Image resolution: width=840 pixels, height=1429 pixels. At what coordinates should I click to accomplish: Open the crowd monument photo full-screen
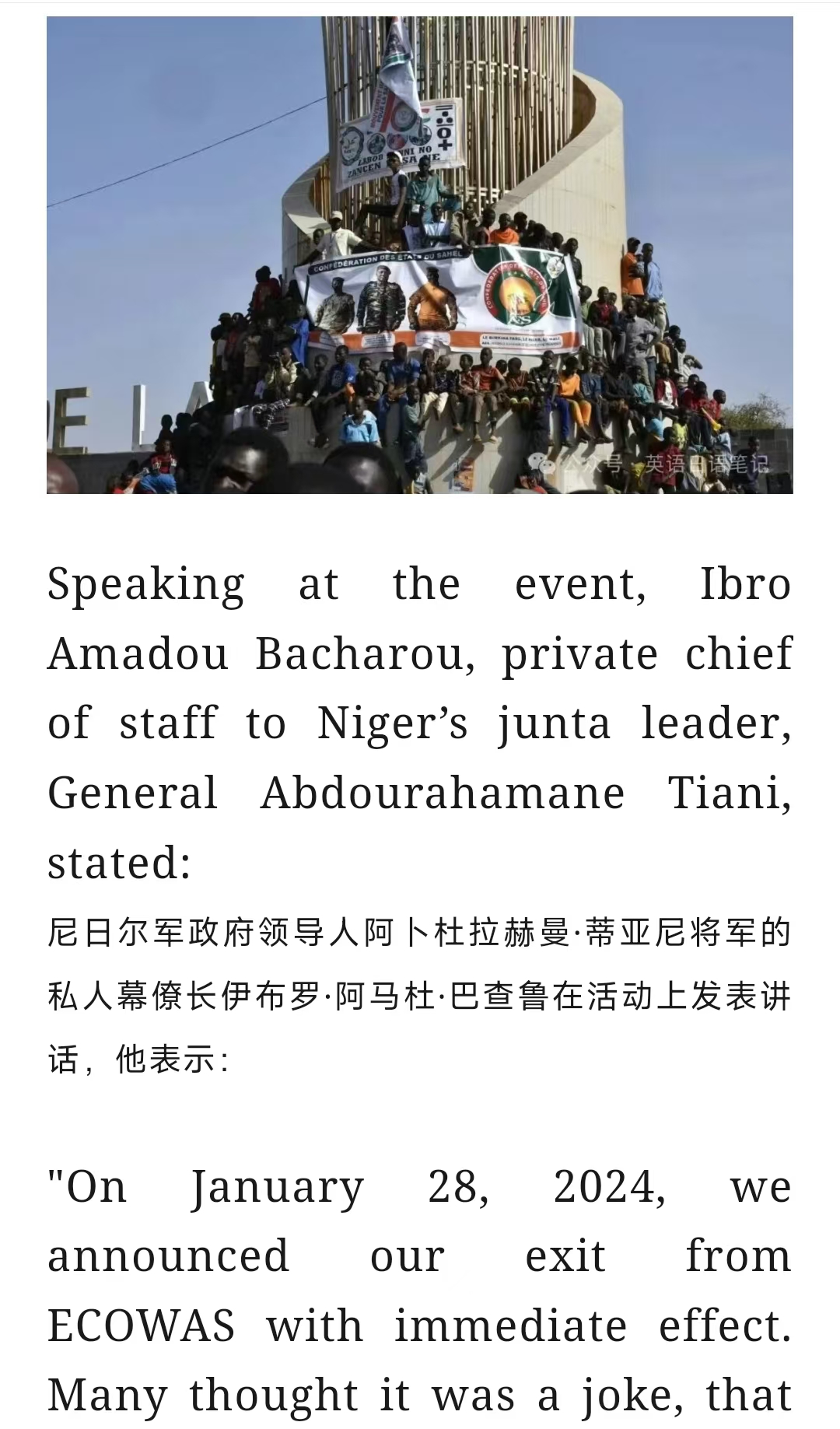pos(420,255)
